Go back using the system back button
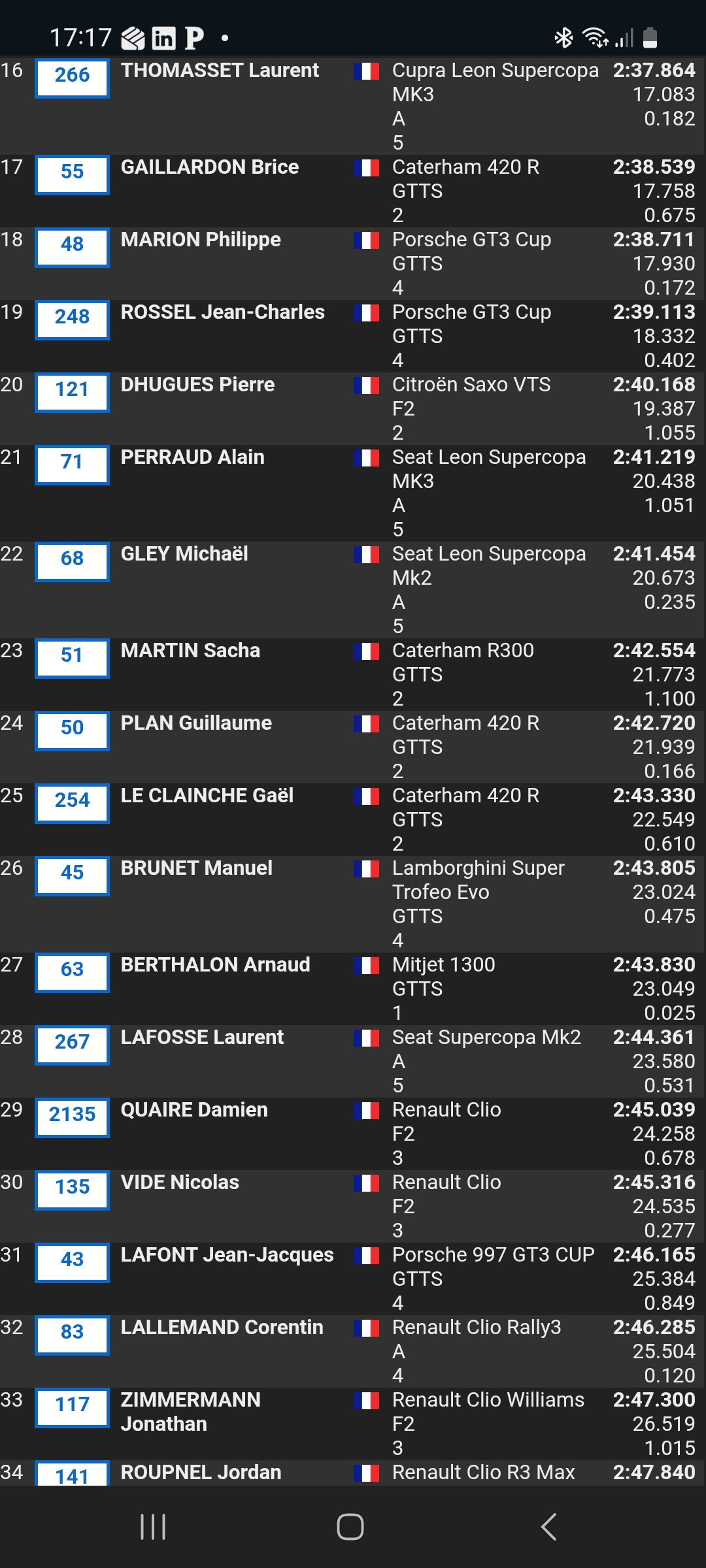 point(548,1527)
